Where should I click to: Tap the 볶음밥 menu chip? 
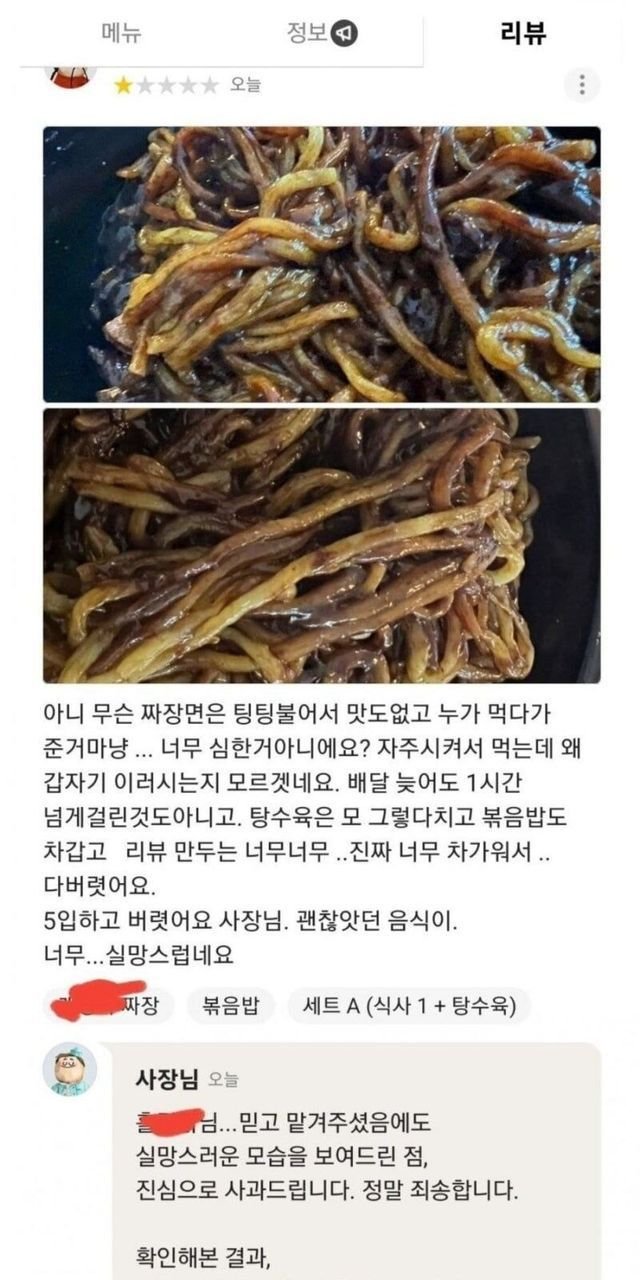point(230,1006)
